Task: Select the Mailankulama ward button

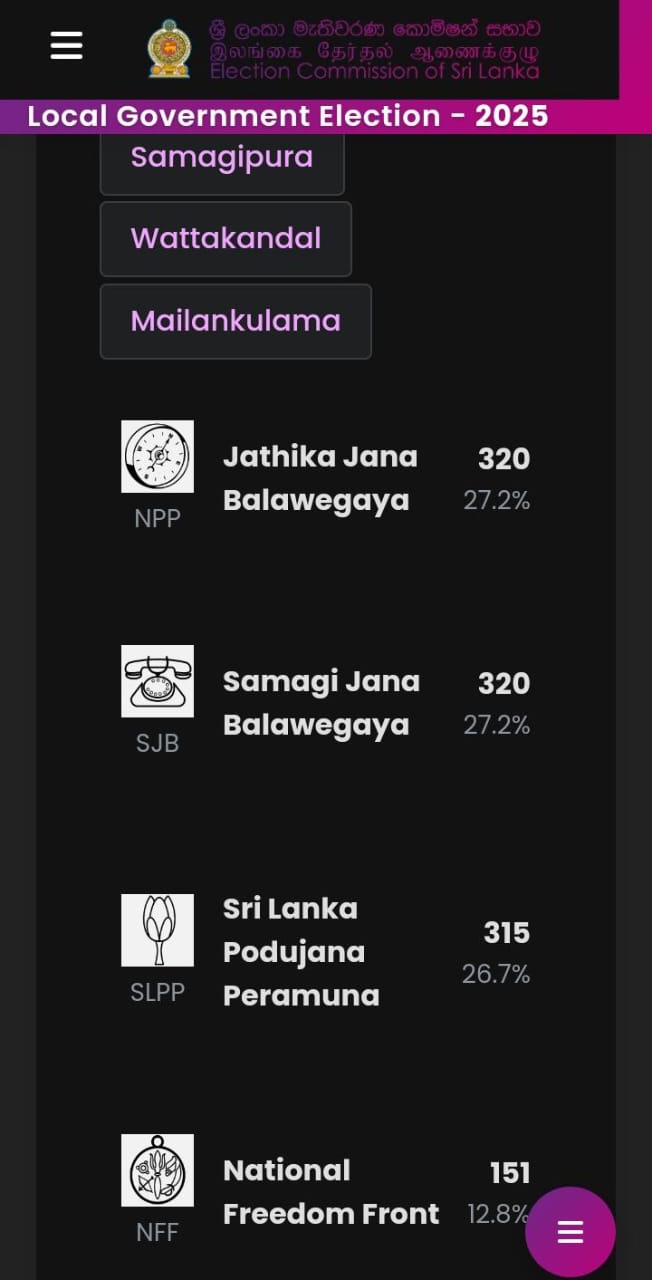Action: tap(236, 321)
